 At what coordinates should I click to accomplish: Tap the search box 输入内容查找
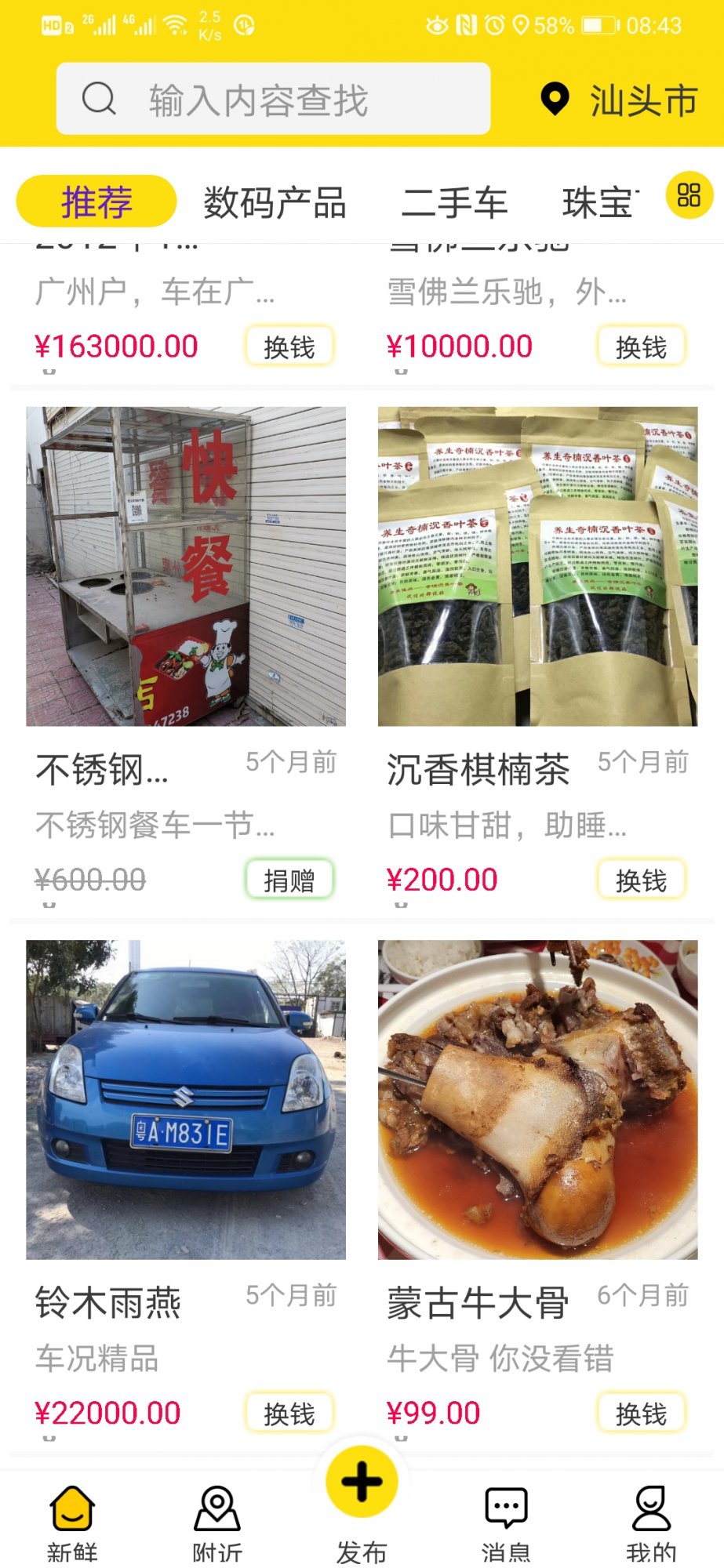(273, 100)
